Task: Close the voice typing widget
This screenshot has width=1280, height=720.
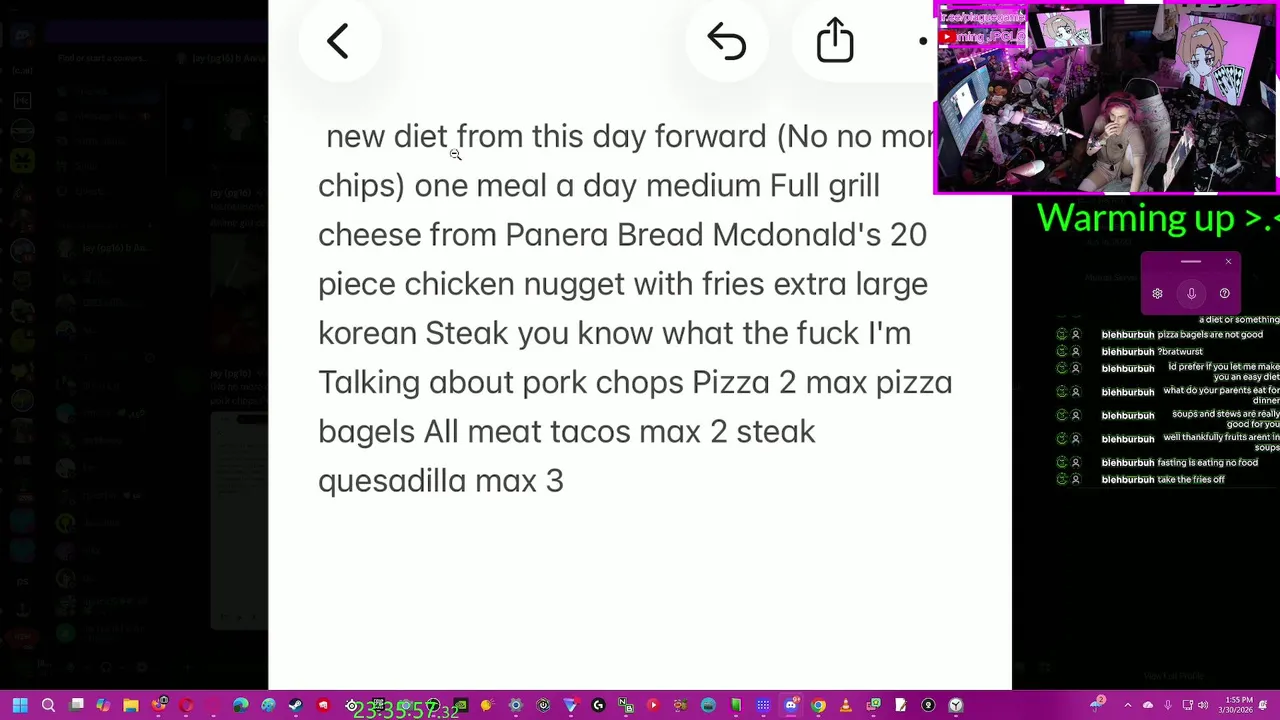Action: (1228, 262)
